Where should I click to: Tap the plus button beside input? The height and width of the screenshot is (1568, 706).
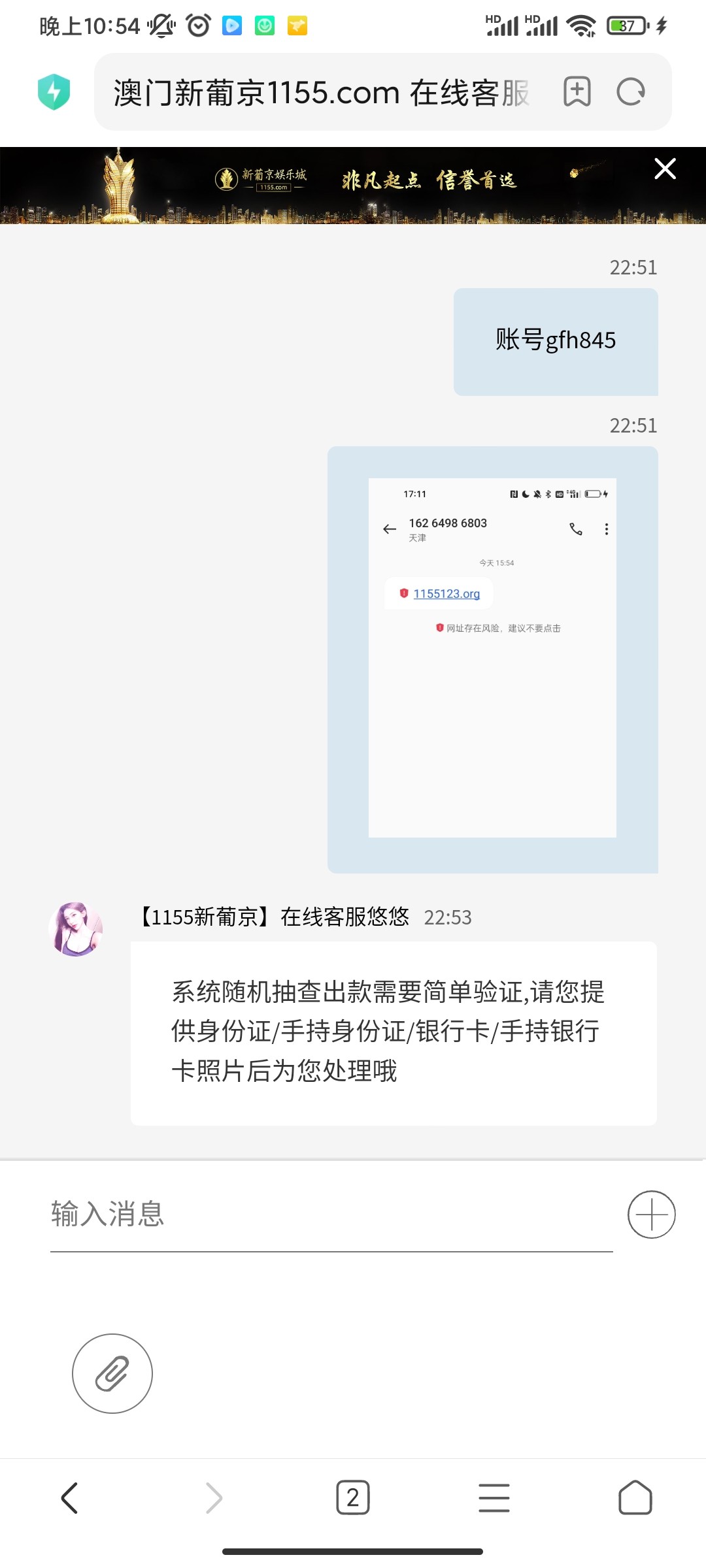pos(651,1214)
